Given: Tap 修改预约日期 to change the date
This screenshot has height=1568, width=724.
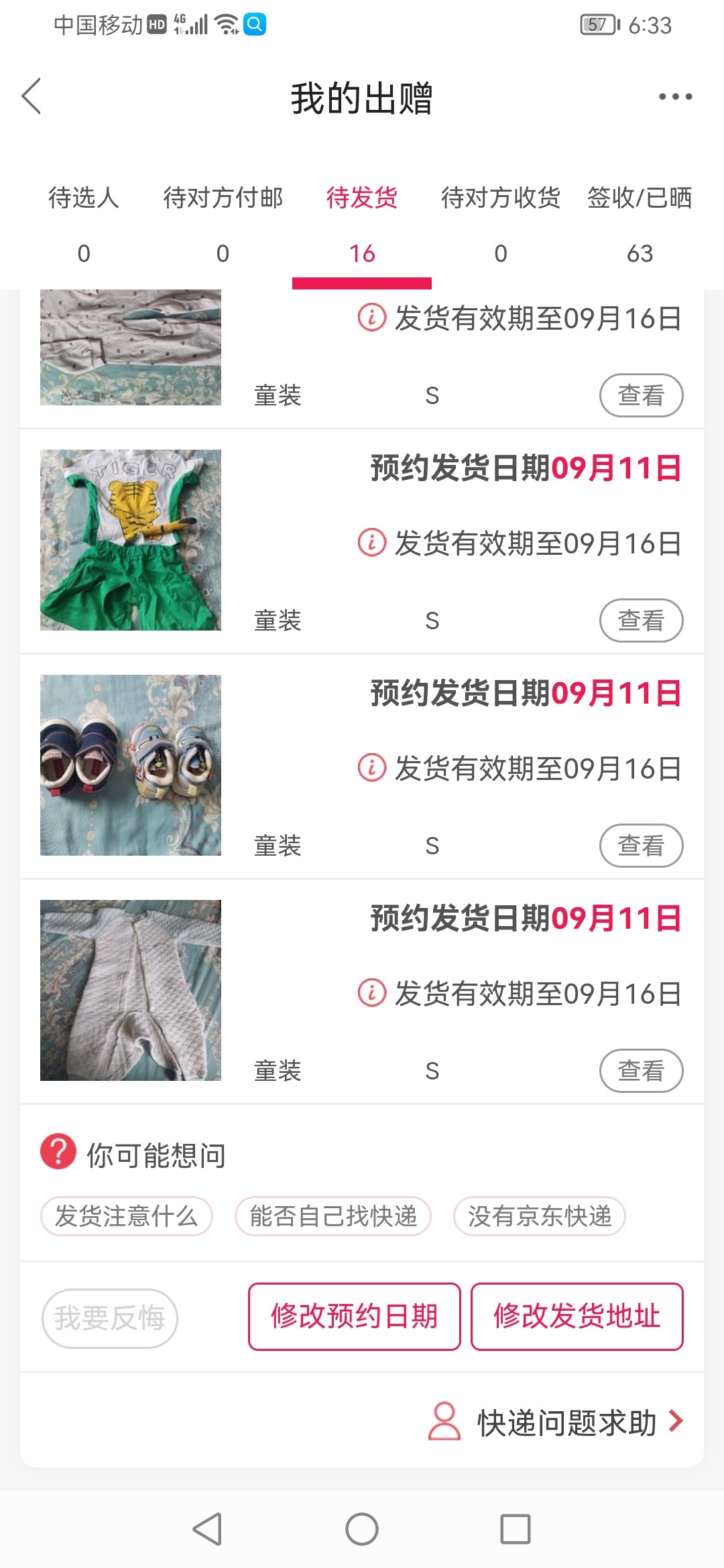Looking at the screenshot, I should click(x=355, y=1317).
